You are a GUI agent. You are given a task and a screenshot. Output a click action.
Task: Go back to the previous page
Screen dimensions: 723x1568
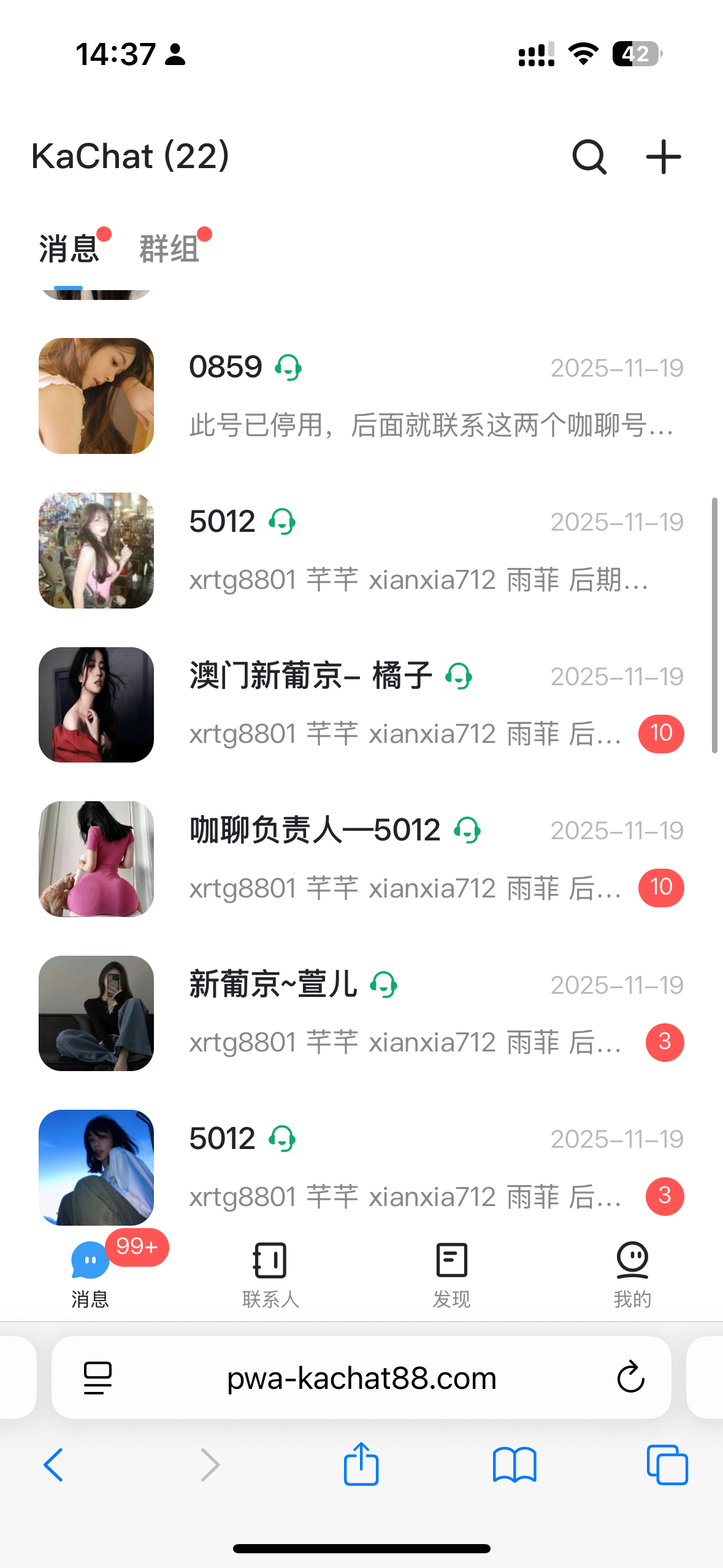point(54,1464)
